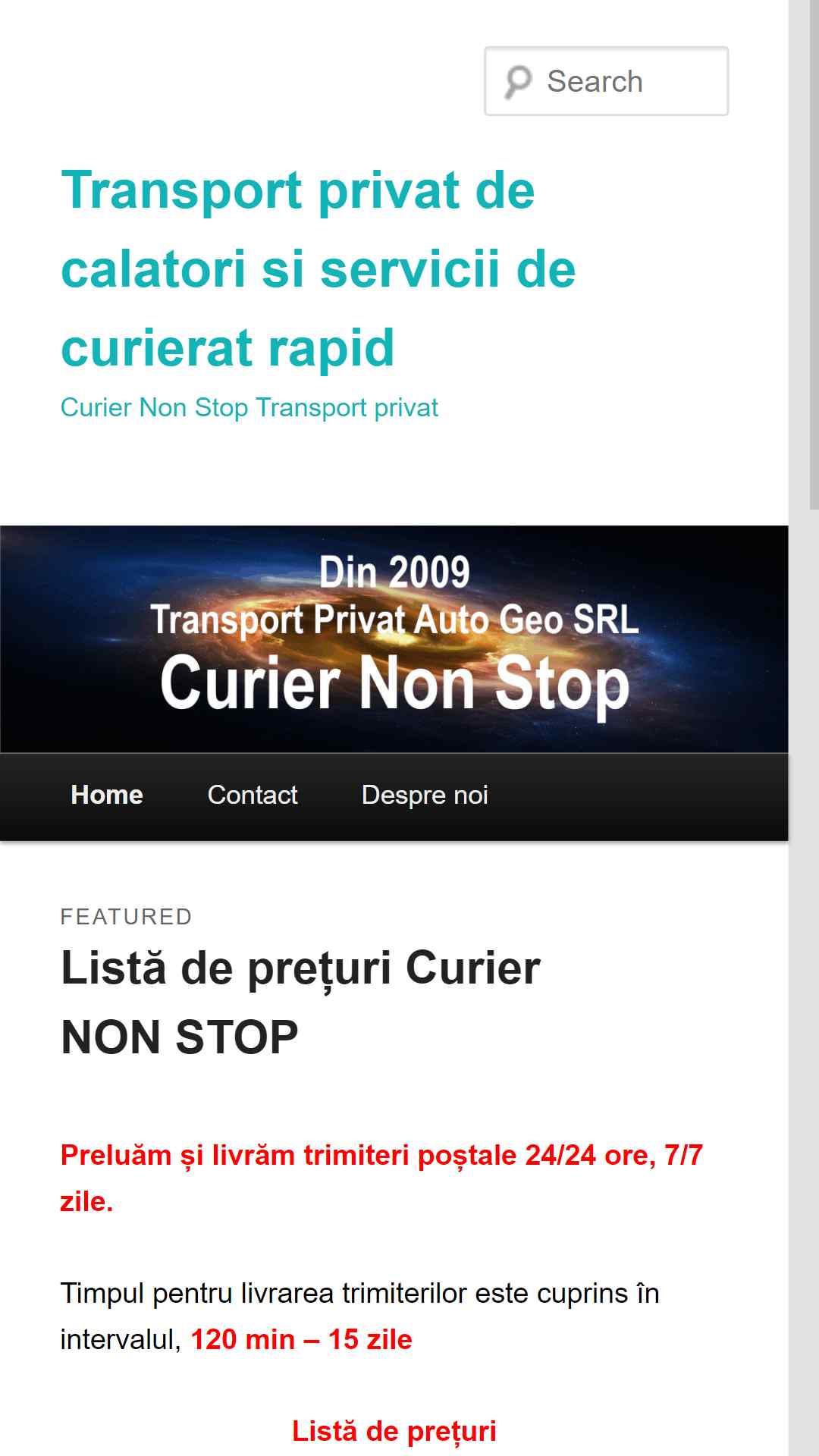Open the article Listă de prețuri Curier NON STOP
This screenshot has width=819, height=1456.
click(x=301, y=1003)
